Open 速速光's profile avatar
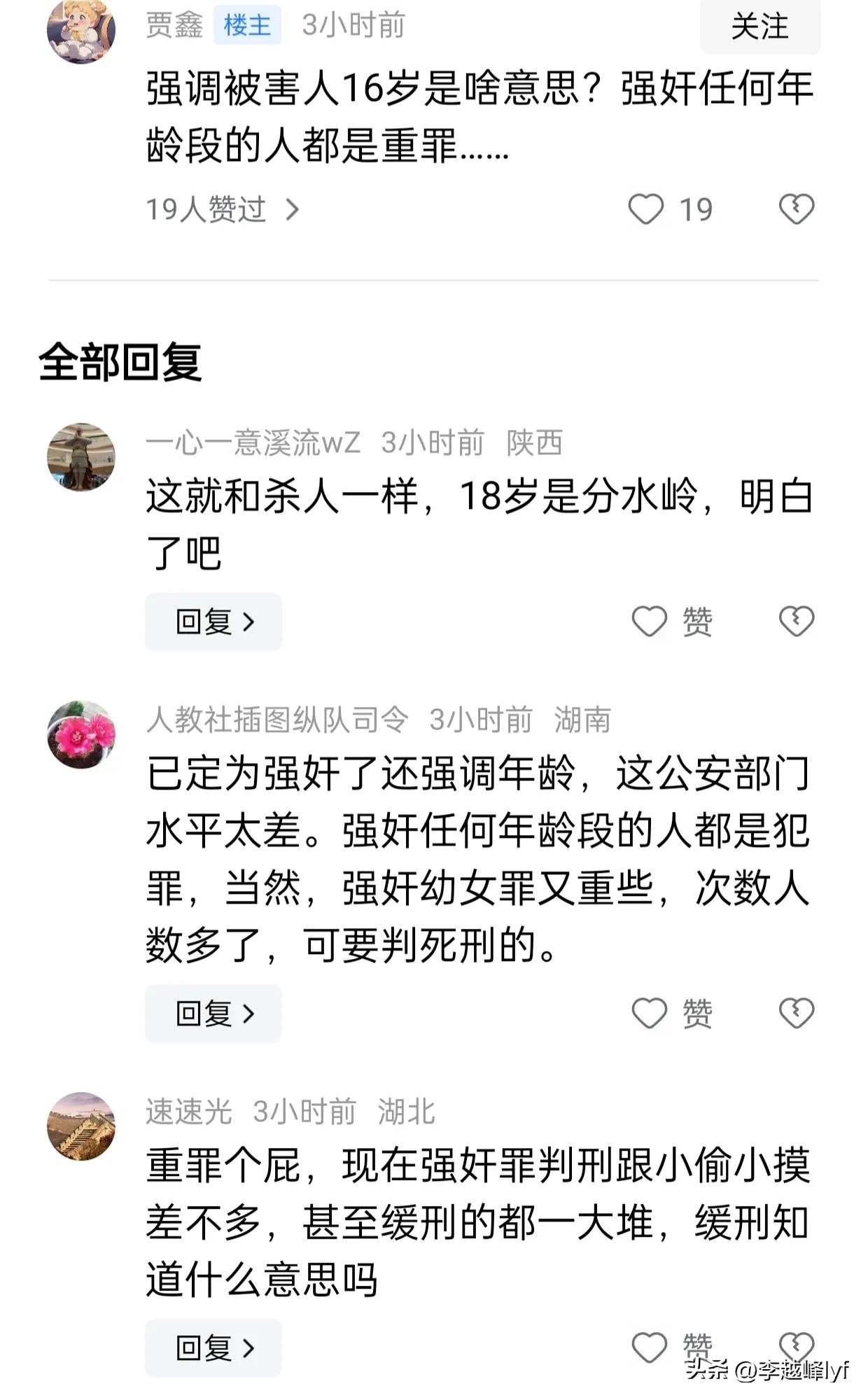This screenshot has height=1400, width=868. click(81, 1126)
